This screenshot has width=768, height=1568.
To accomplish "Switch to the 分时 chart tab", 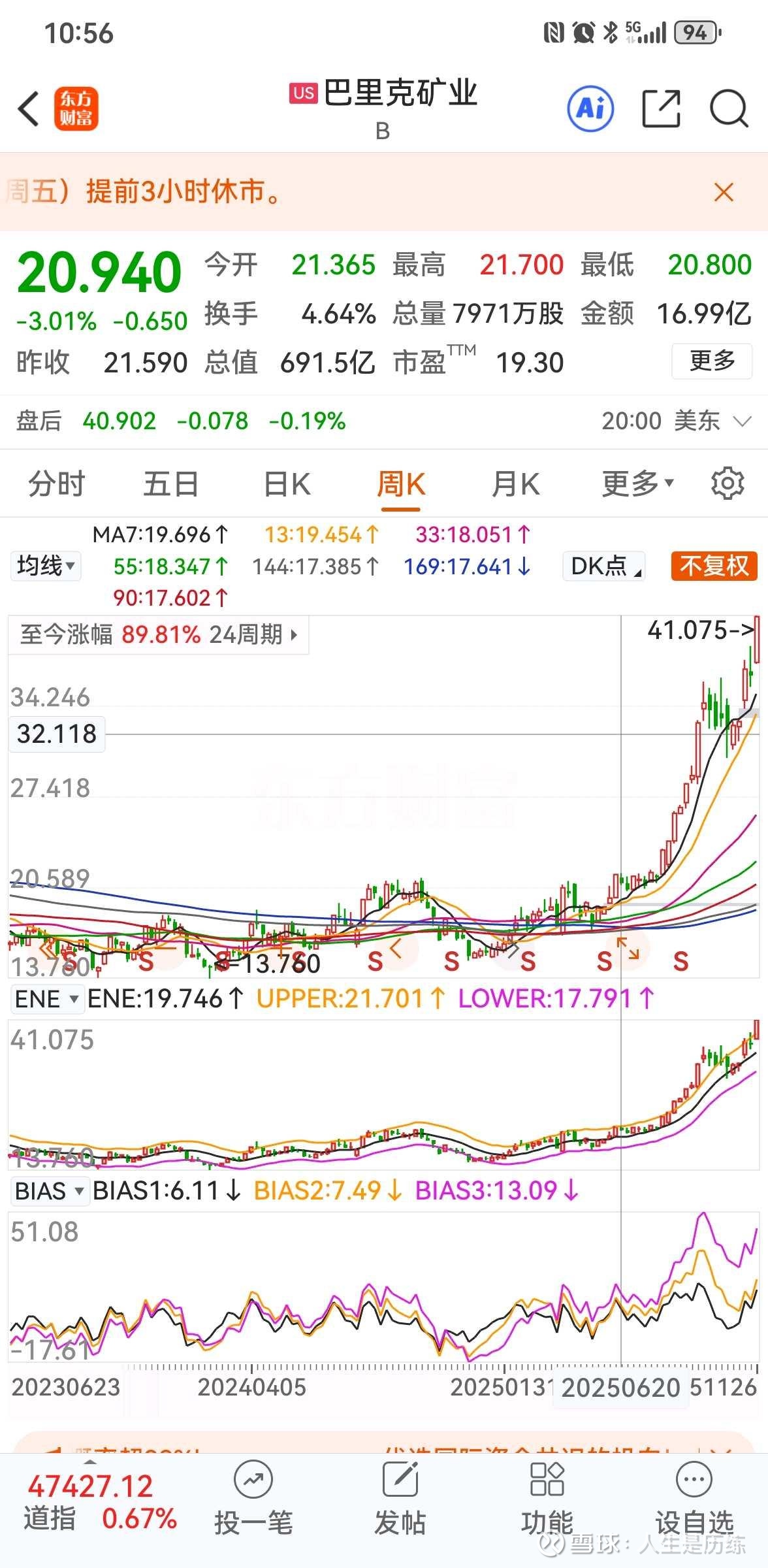I will [x=57, y=484].
